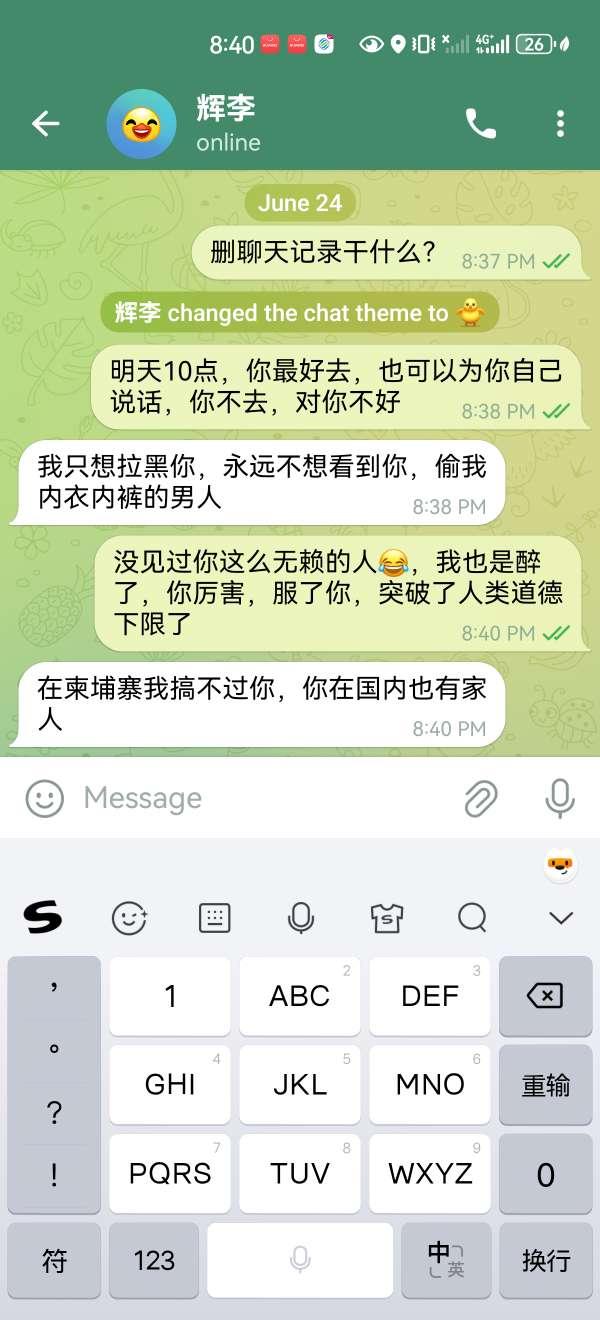The image size is (600, 1320).
Task: Collapse the keyboard with down chevron
Action: point(561,917)
